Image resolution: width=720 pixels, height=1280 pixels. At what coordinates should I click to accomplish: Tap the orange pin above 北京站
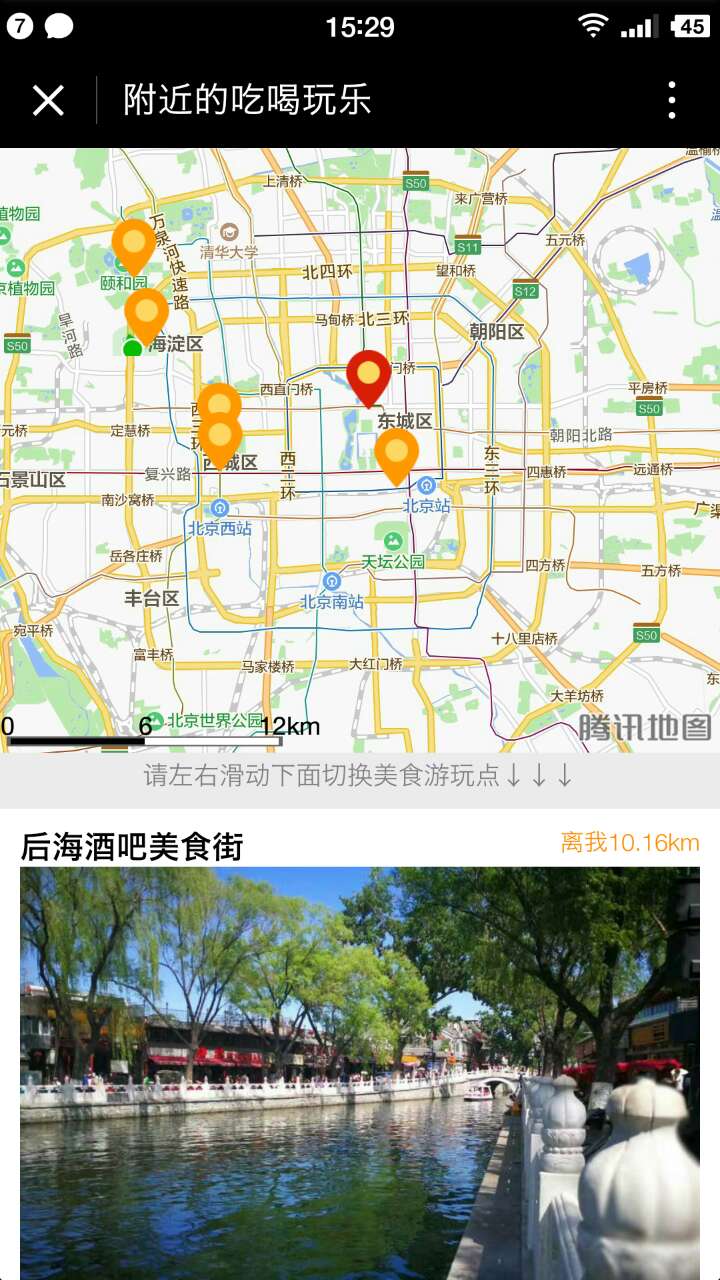tap(397, 457)
